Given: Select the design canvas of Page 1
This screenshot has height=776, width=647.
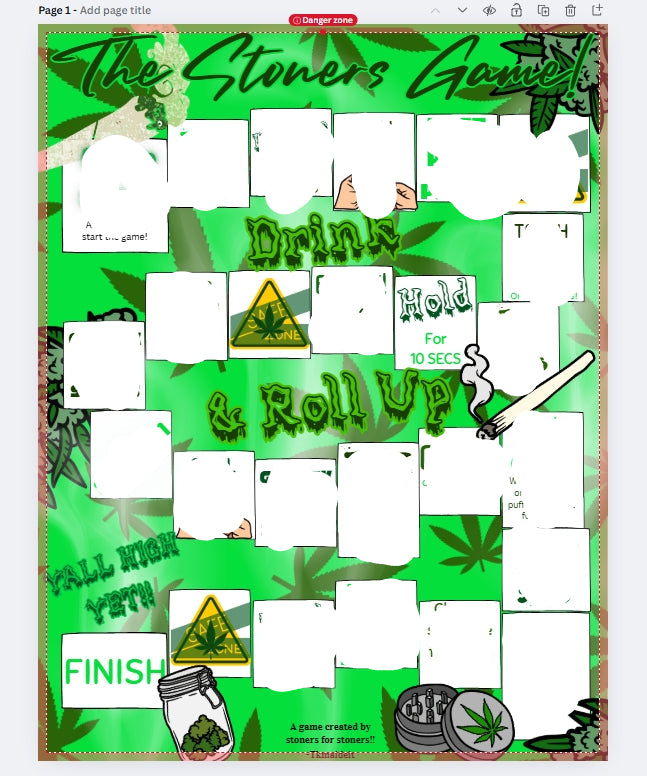Looking at the screenshot, I should click(x=322, y=400).
